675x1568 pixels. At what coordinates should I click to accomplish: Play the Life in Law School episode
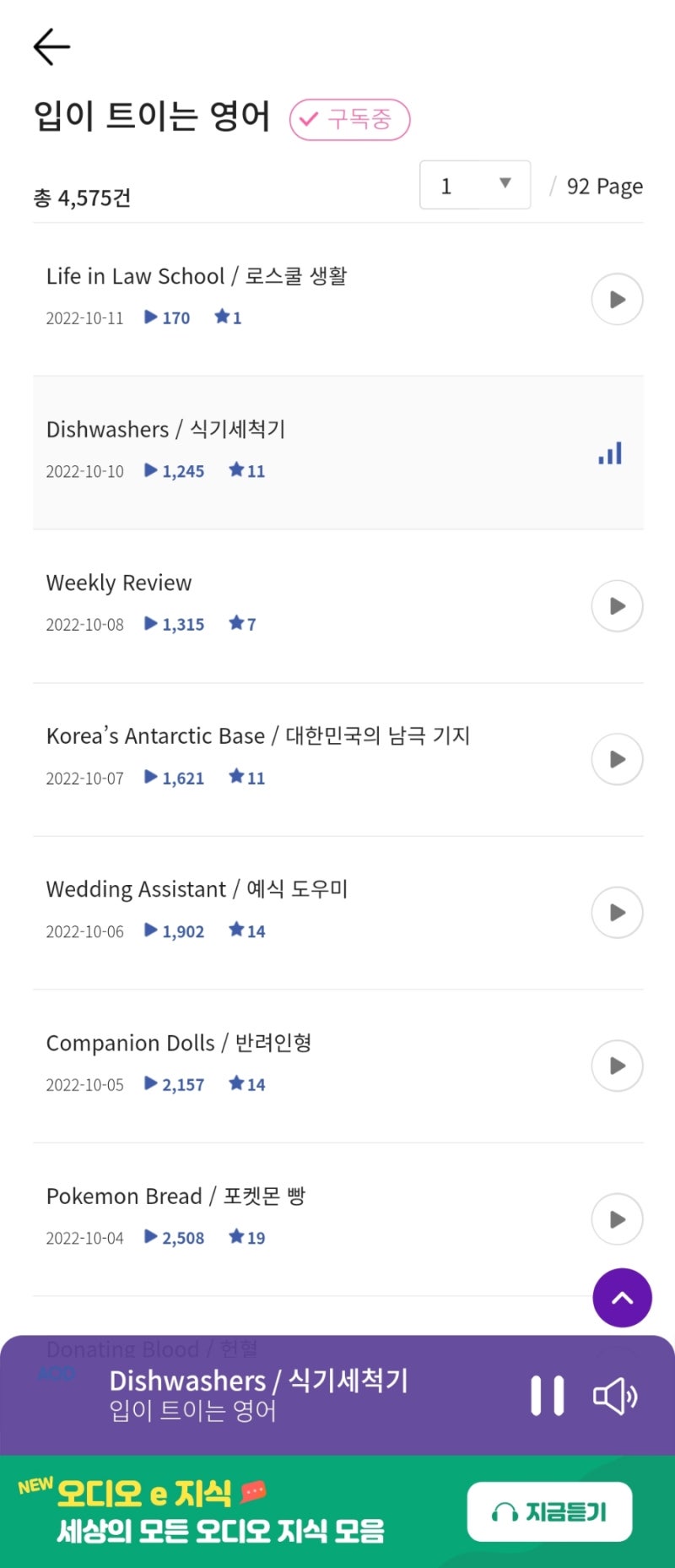tap(617, 299)
